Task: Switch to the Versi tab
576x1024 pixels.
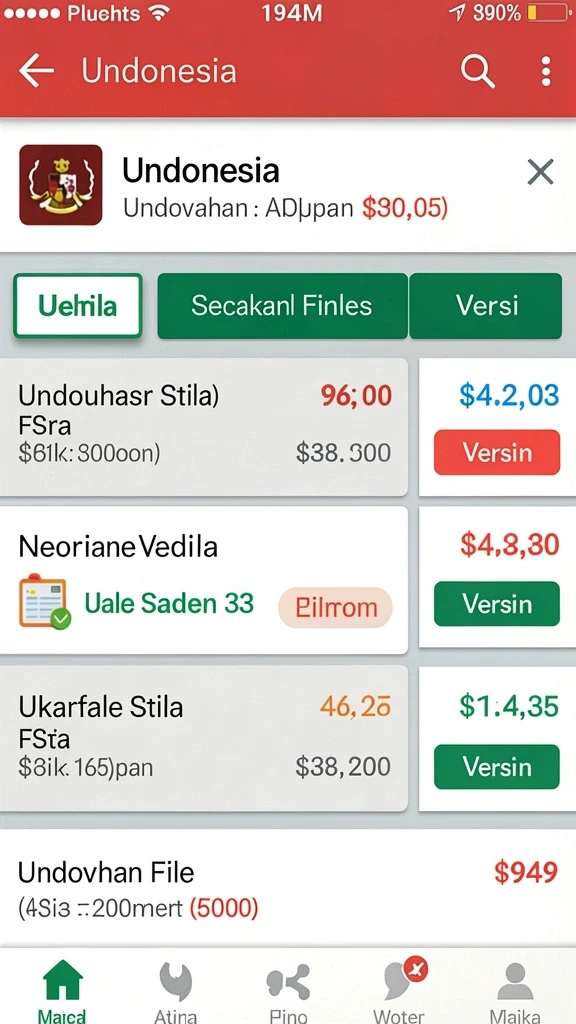Action: 486,306
